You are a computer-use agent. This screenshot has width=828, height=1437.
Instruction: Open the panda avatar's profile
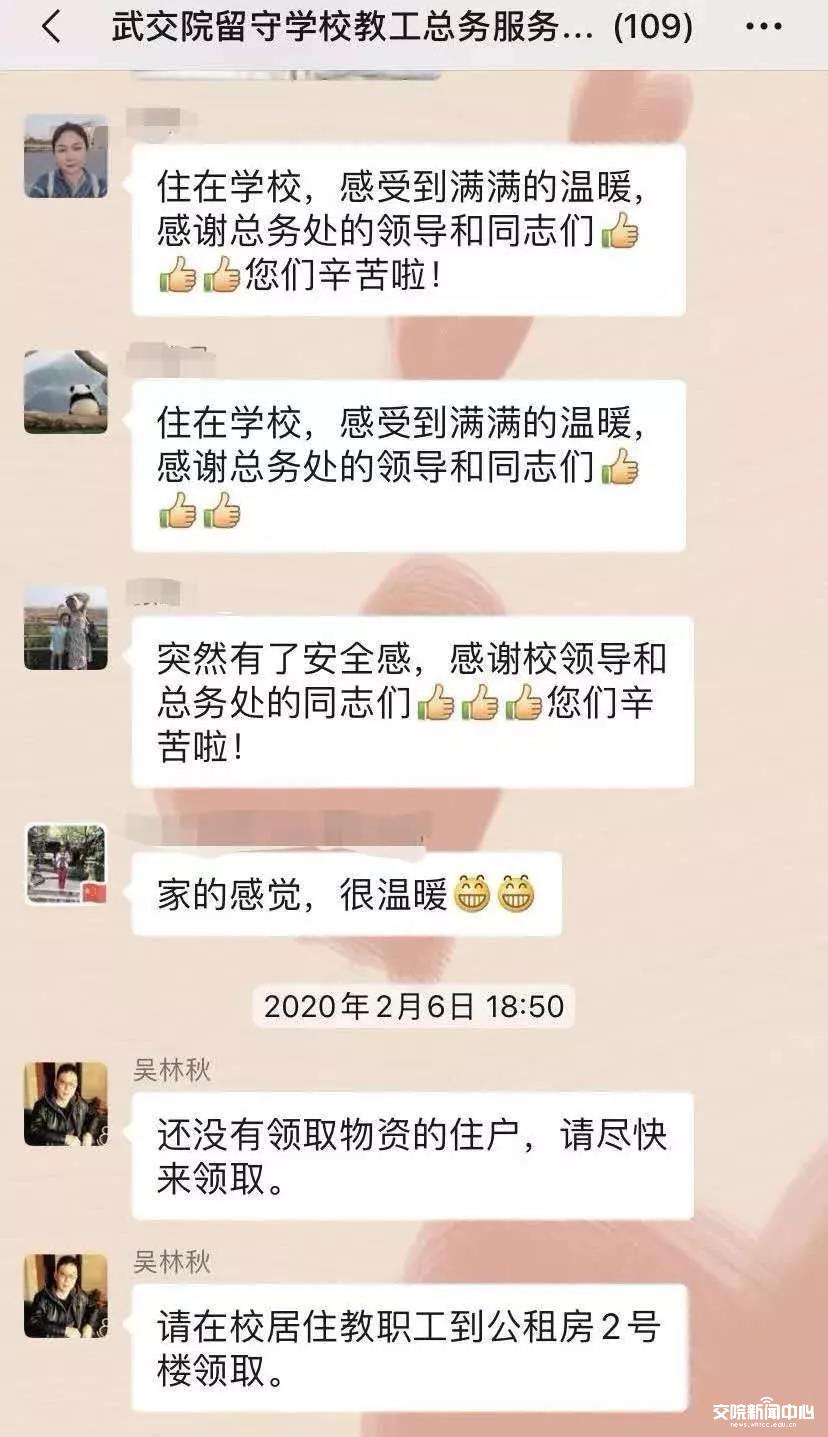tap(66, 391)
